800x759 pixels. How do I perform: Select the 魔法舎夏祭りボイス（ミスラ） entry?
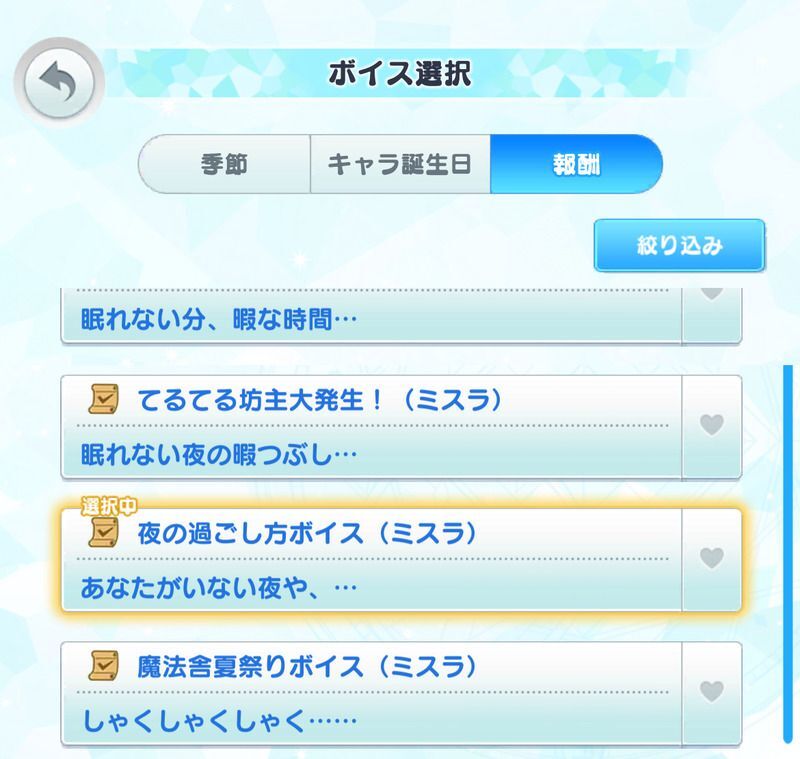[x=370, y=692]
